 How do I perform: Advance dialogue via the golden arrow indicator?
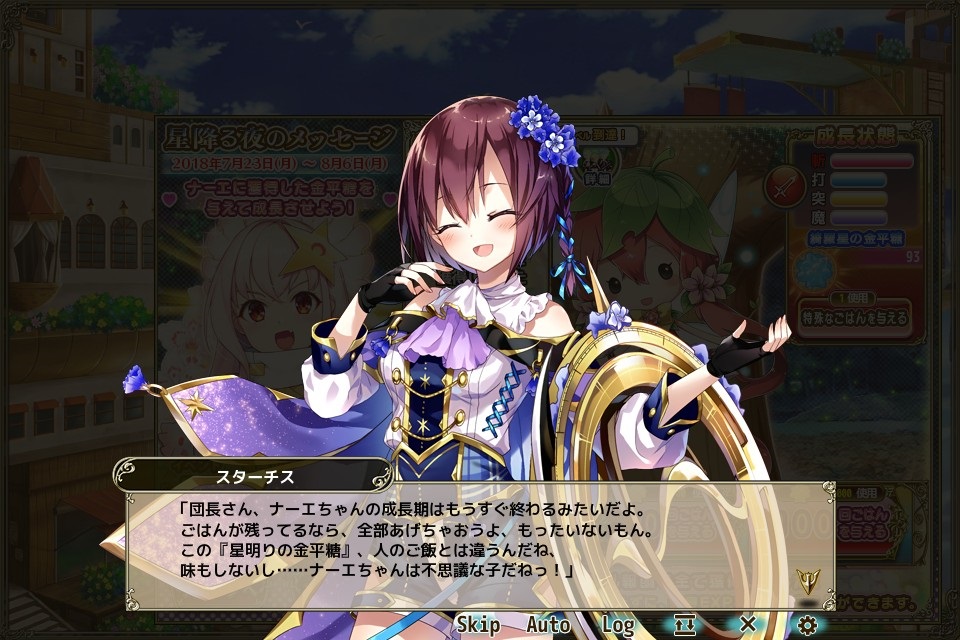click(807, 580)
